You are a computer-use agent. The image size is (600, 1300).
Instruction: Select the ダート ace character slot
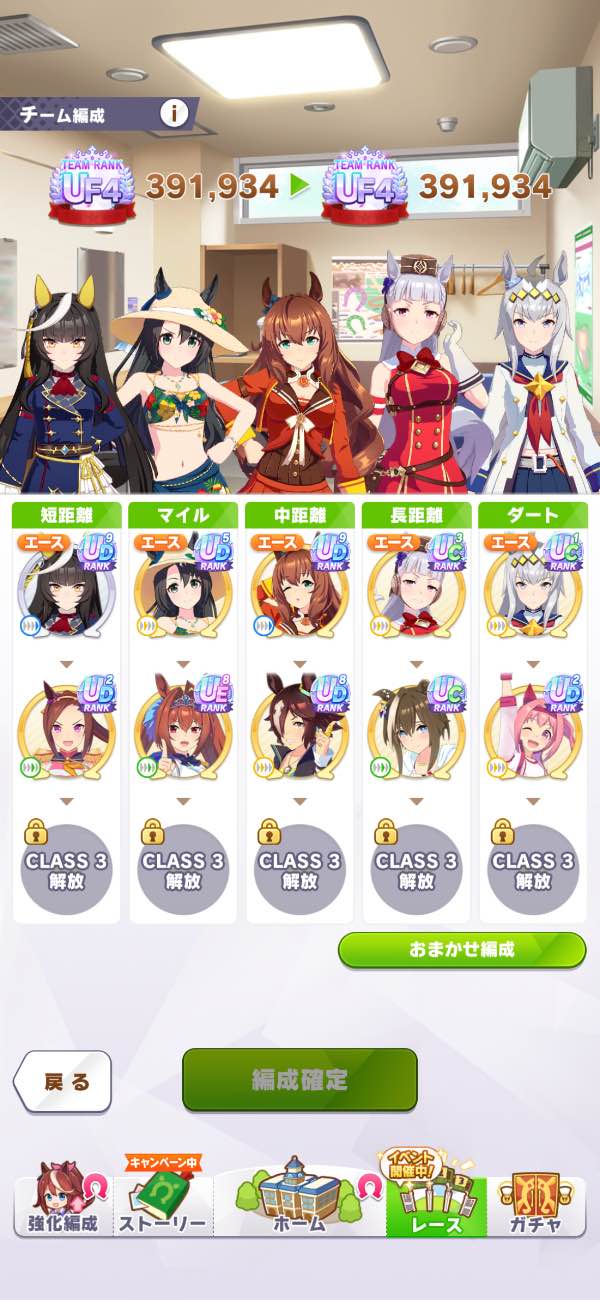pyautogui.click(x=533, y=590)
